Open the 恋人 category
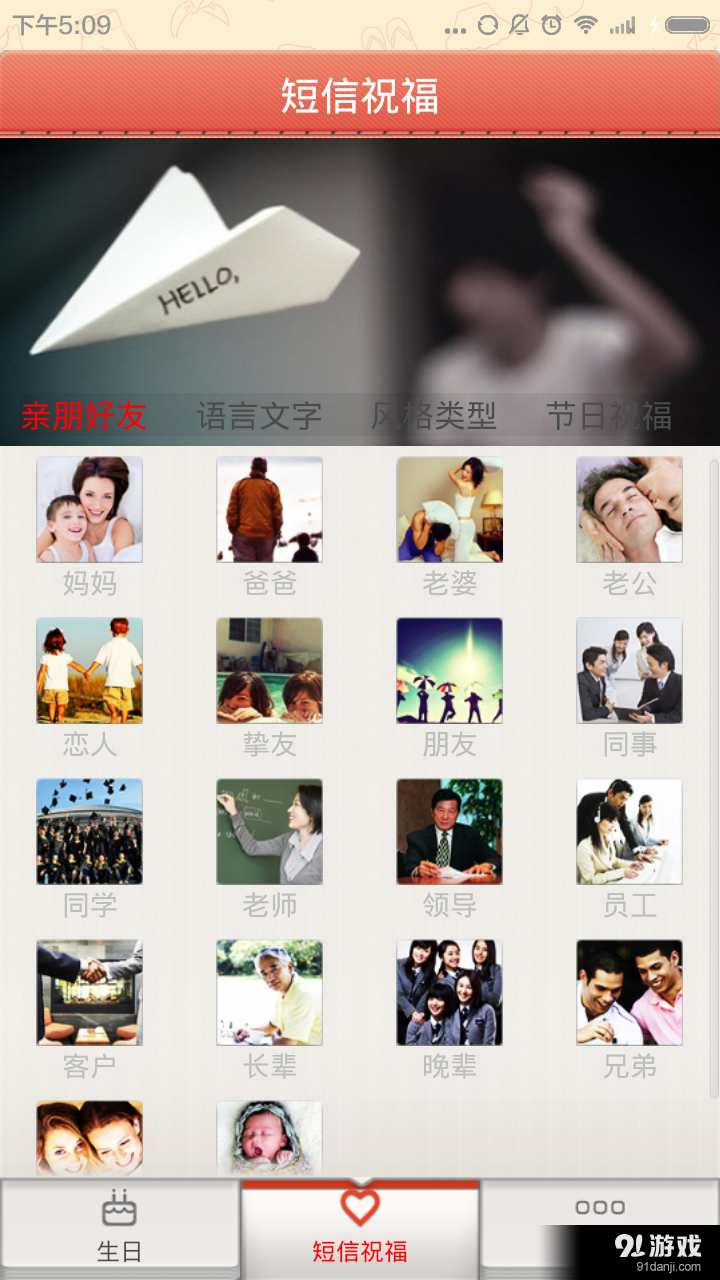 pyautogui.click(x=89, y=671)
